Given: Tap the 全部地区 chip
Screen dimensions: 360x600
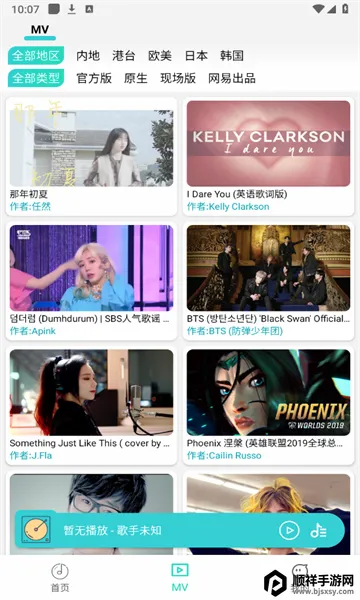Looking at the screenshot, I should pos(36,56).
